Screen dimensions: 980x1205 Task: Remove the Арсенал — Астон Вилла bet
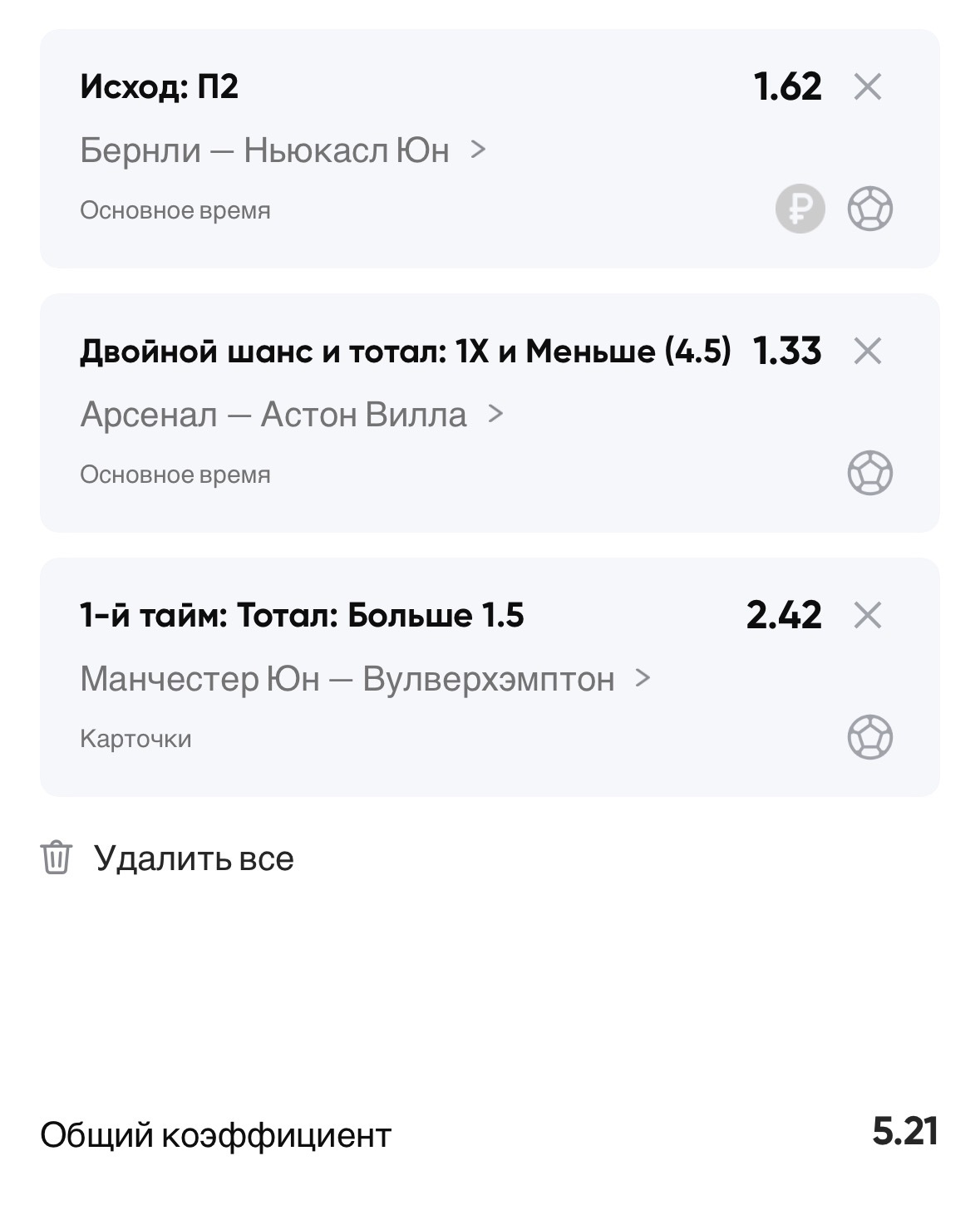point(867,352)
